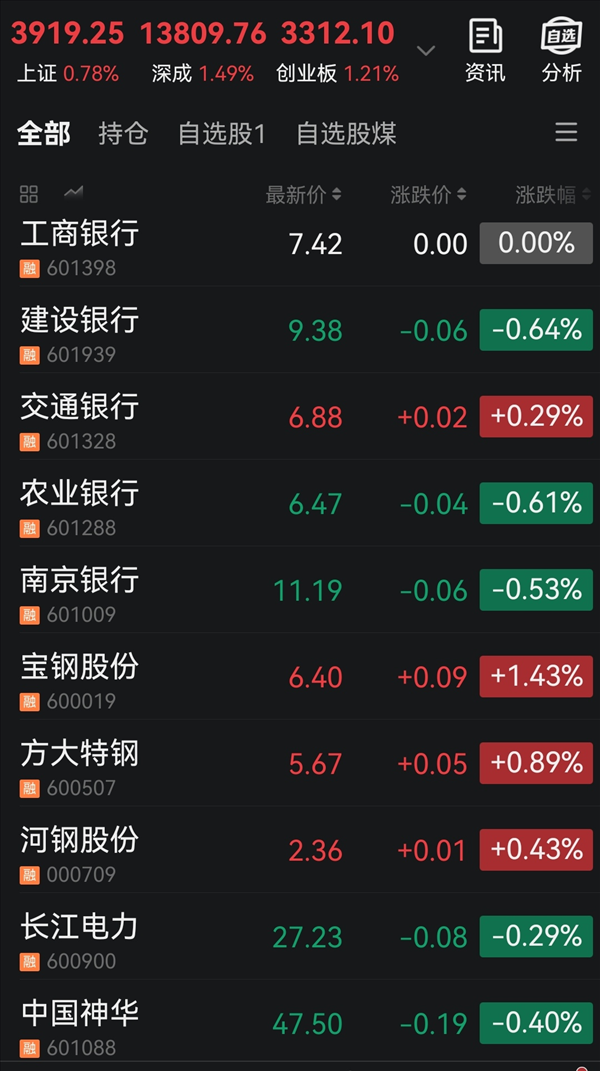
Task: Open 南京银行 stock details
Action: tap(80, 589)
